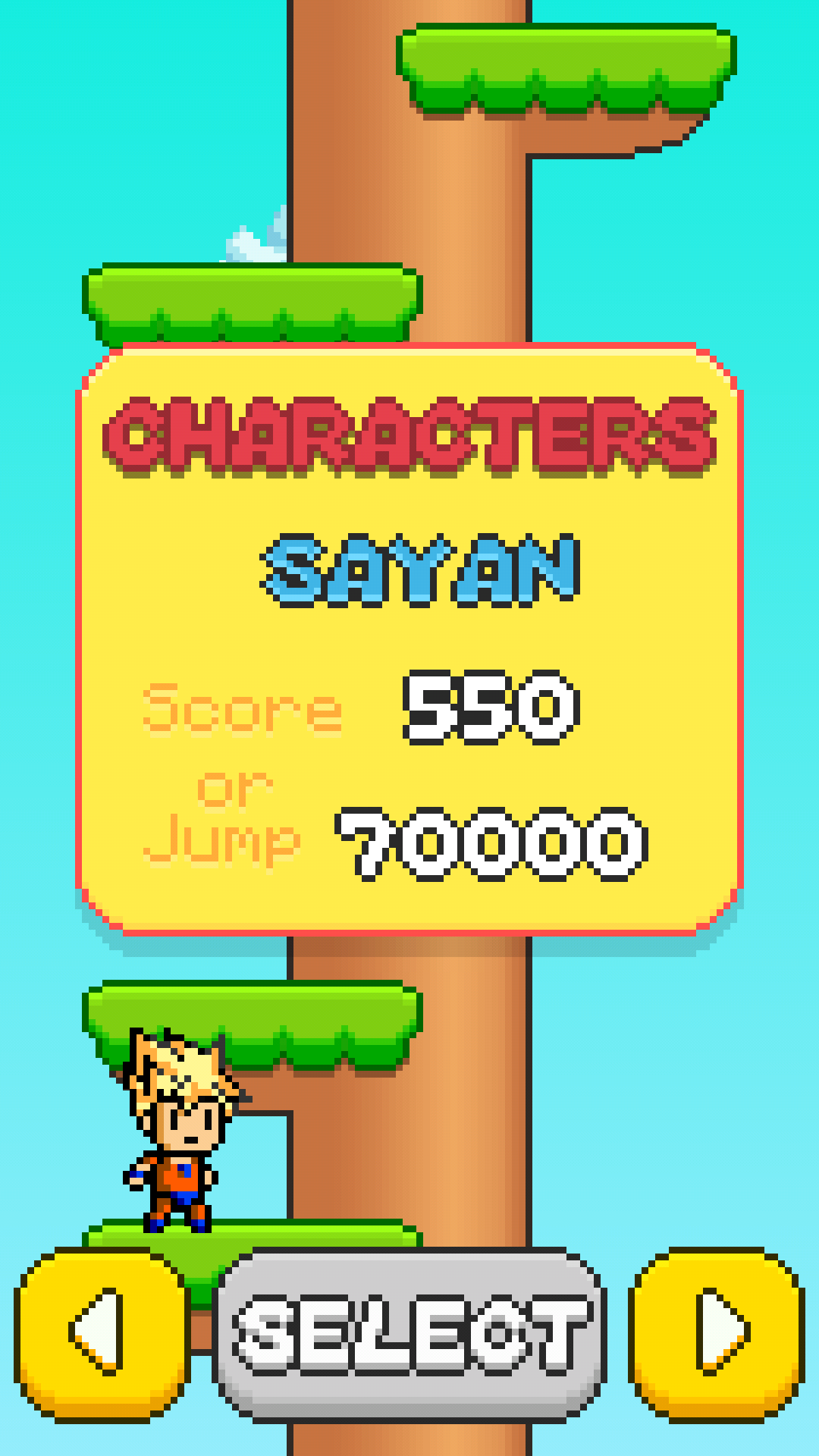Tap the SELECT button for Sayan
Screen dimensions: 819x1456
(409, 1335)
